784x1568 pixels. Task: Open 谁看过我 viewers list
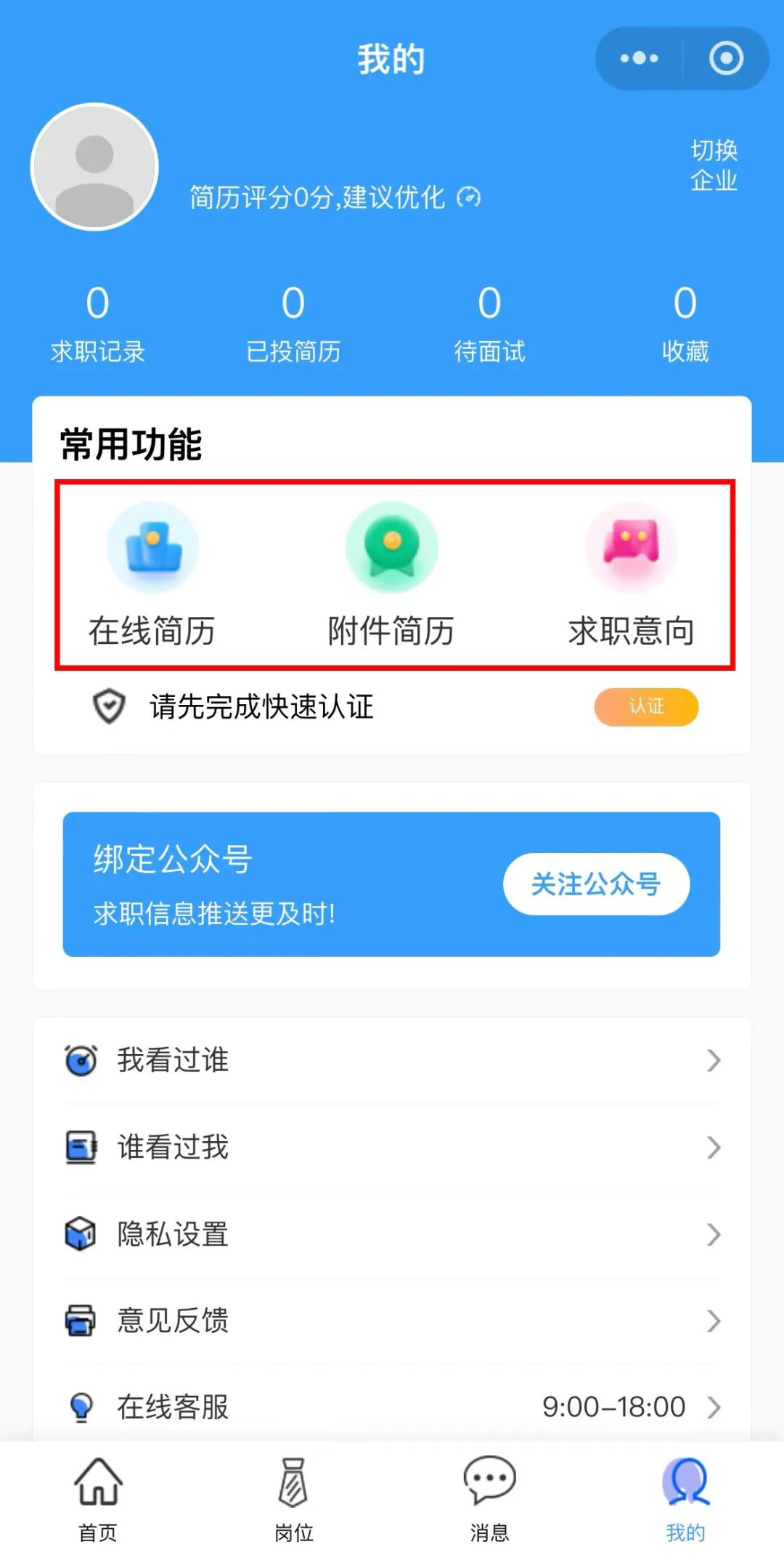[392, 1148]
